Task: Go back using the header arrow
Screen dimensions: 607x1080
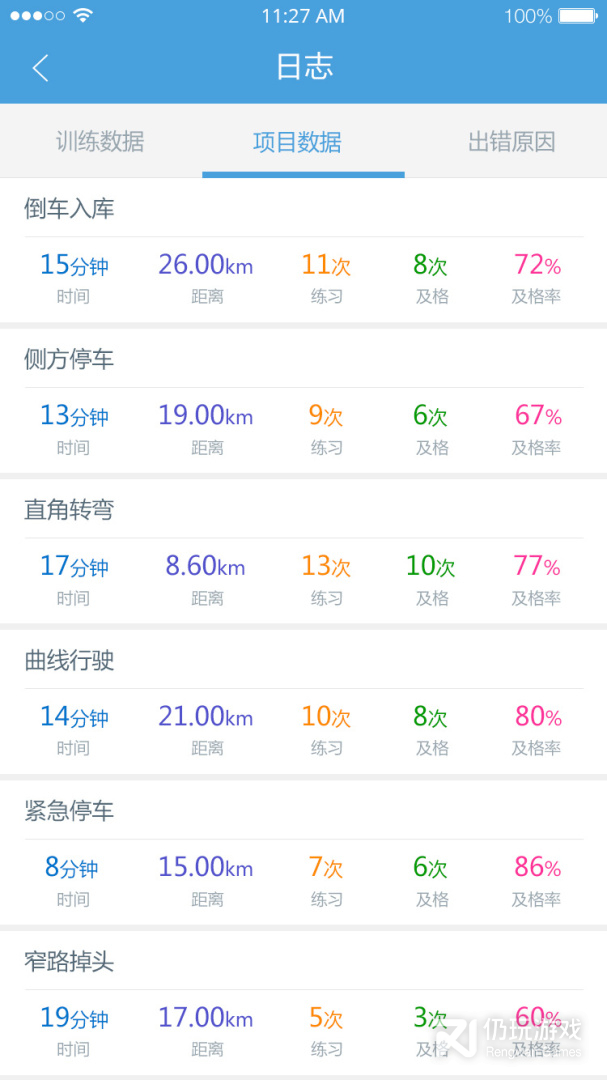Action: [40, 68]
